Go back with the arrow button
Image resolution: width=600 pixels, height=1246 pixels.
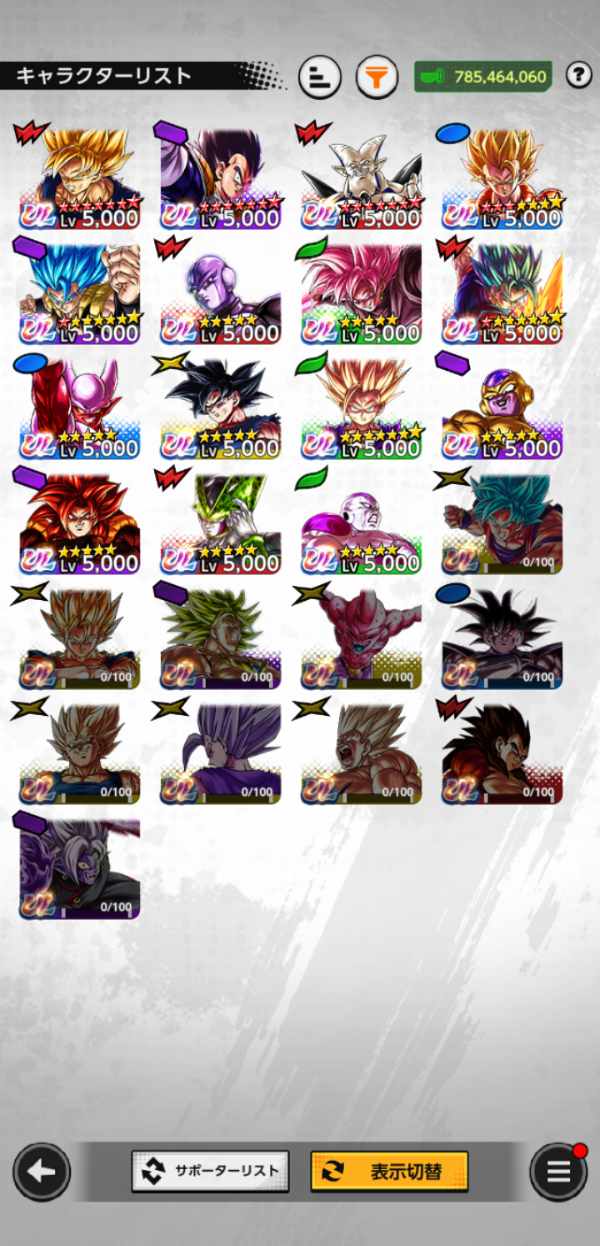point(41,1172)
